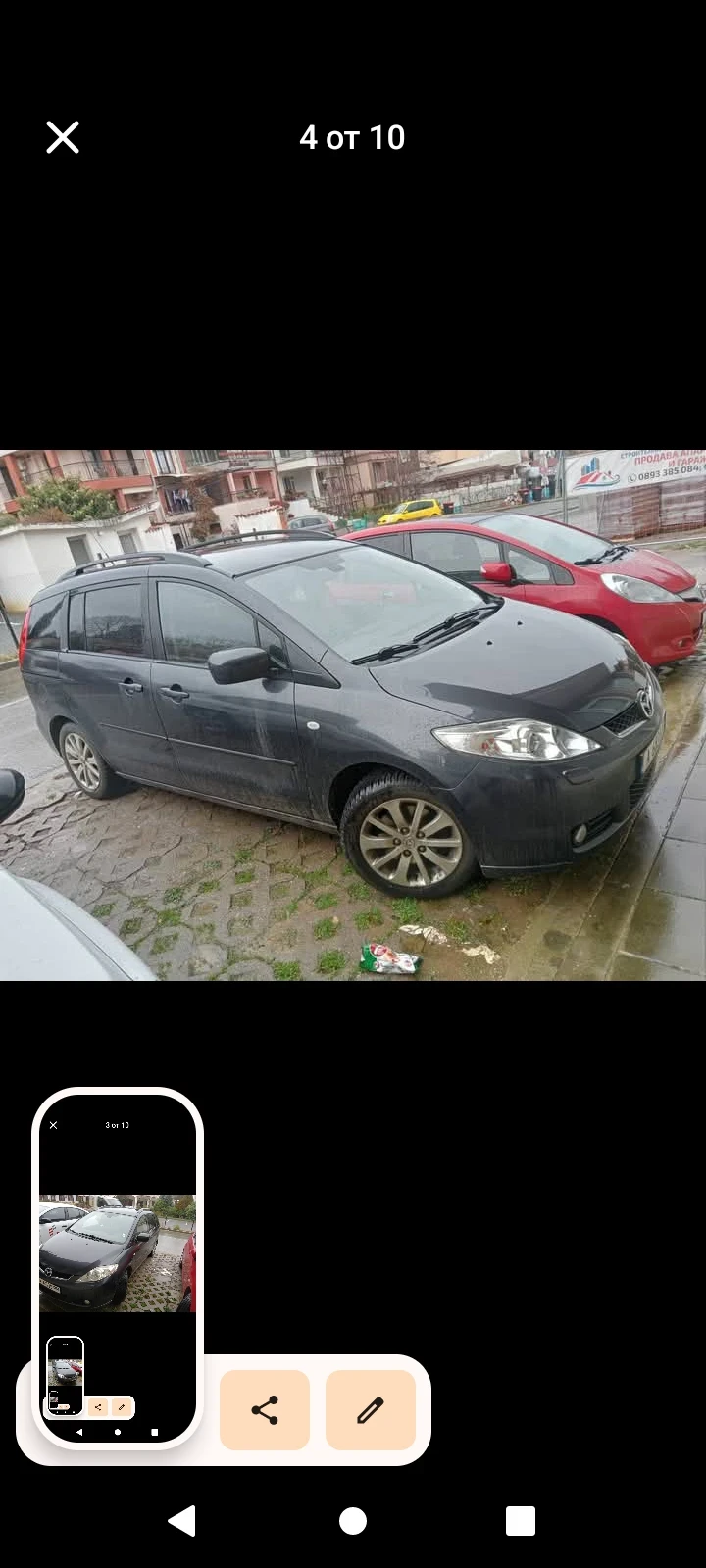
Task: Go to the home screen
Action: [353, 1521]
